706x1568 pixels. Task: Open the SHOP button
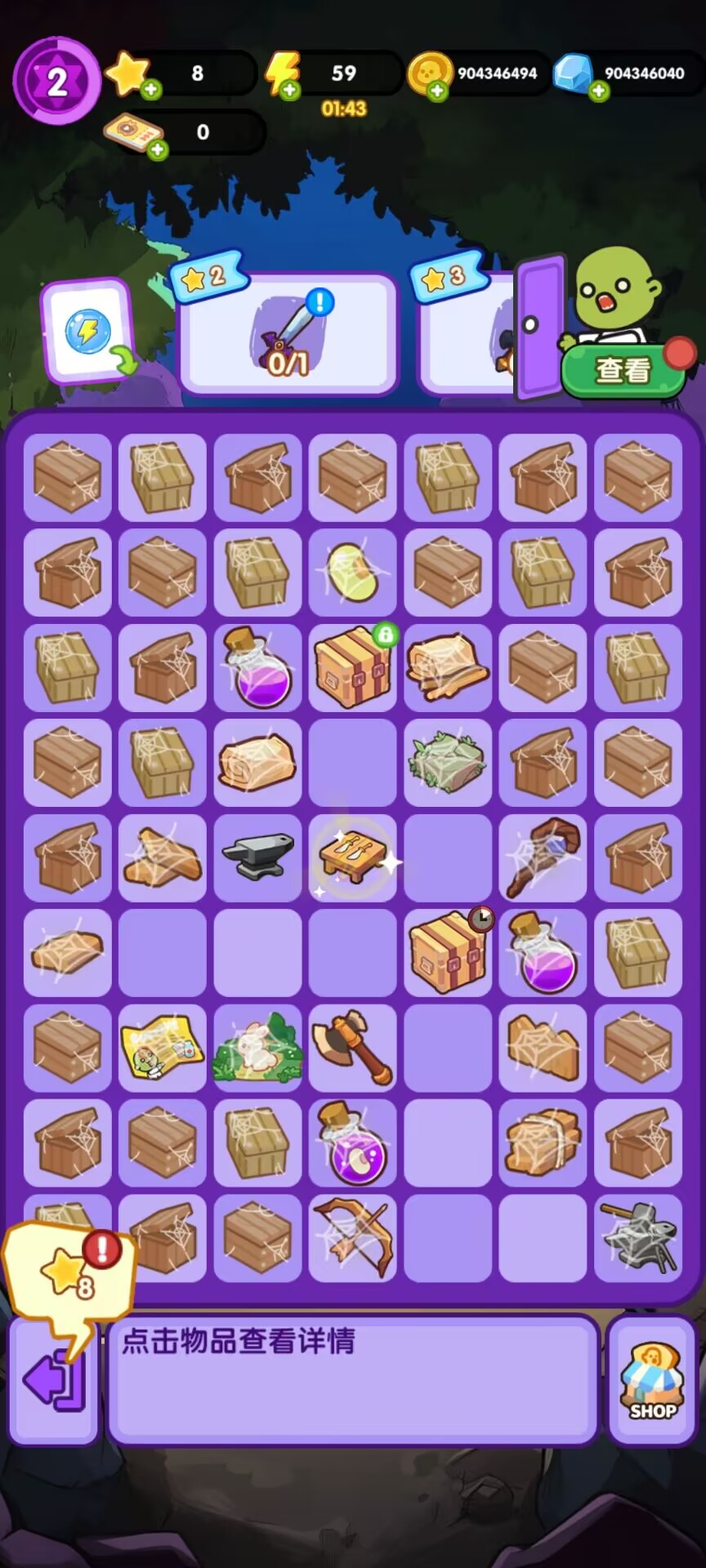point(651,1381)
